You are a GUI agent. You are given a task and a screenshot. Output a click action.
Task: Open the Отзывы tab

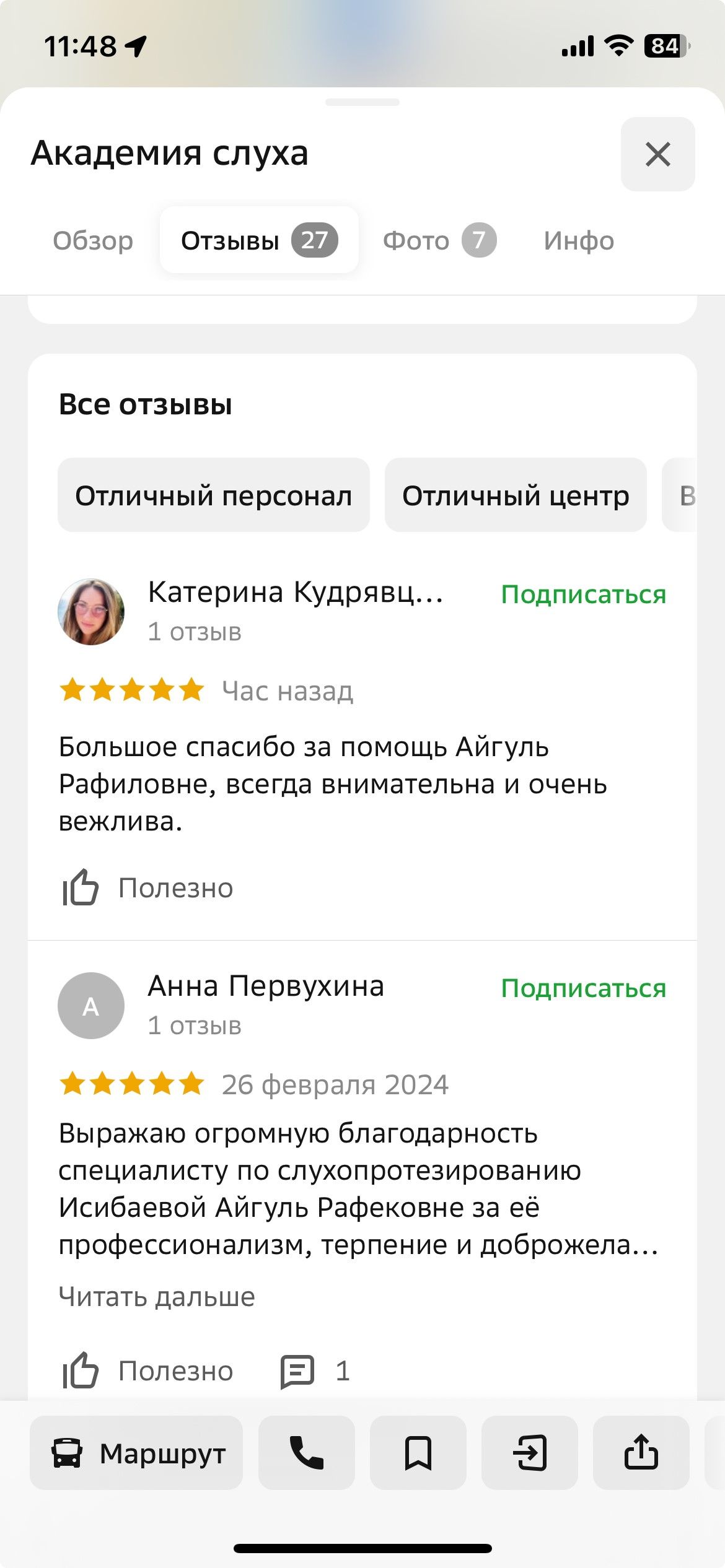(x=259, y=240)
